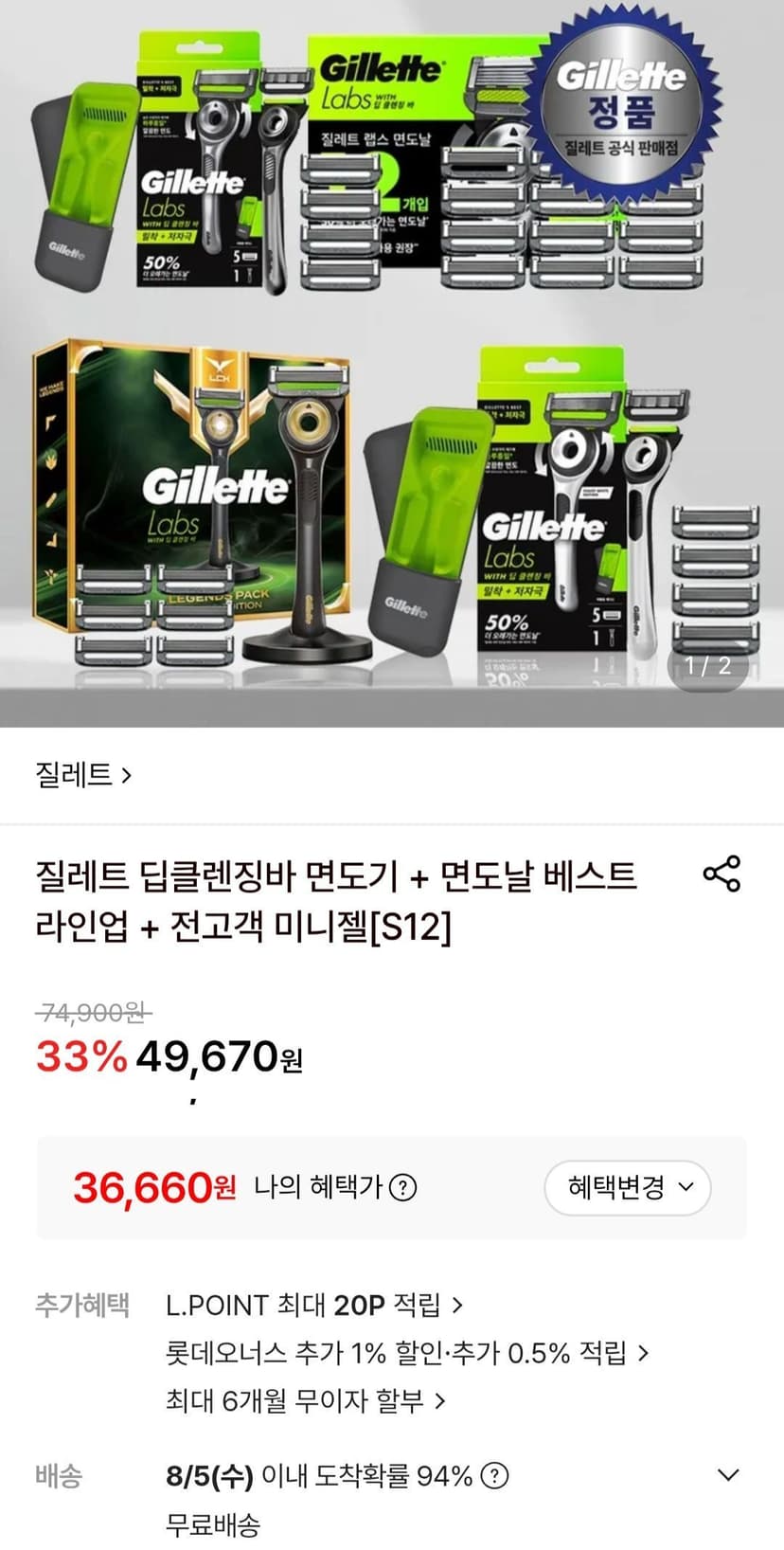Open L.POINT 최대 20P 적립 details

coord(314,1305)
